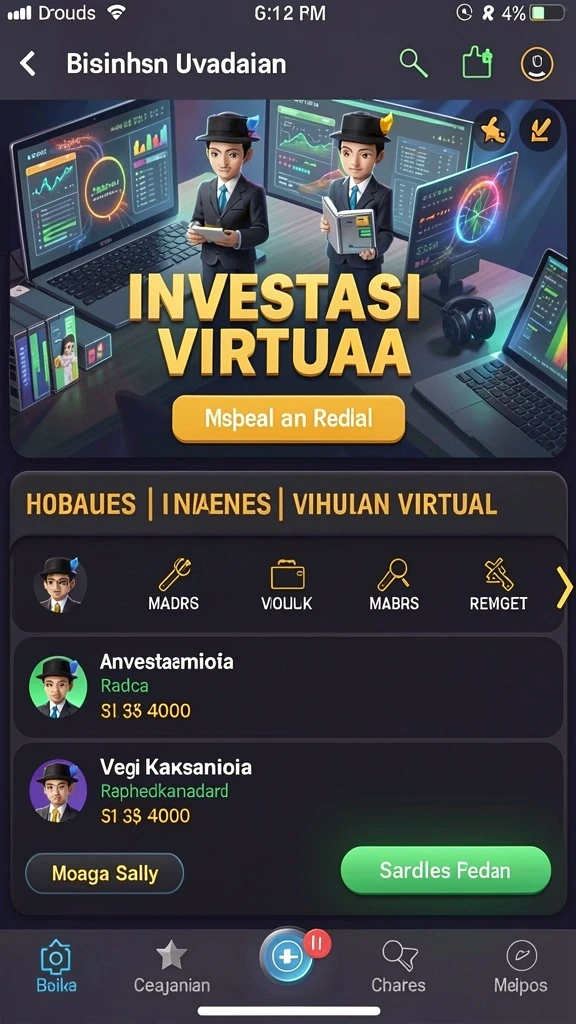This screenshot has height=1024, width=576.
Task: Select the MABRS shortcut
Action: [394, 584]
